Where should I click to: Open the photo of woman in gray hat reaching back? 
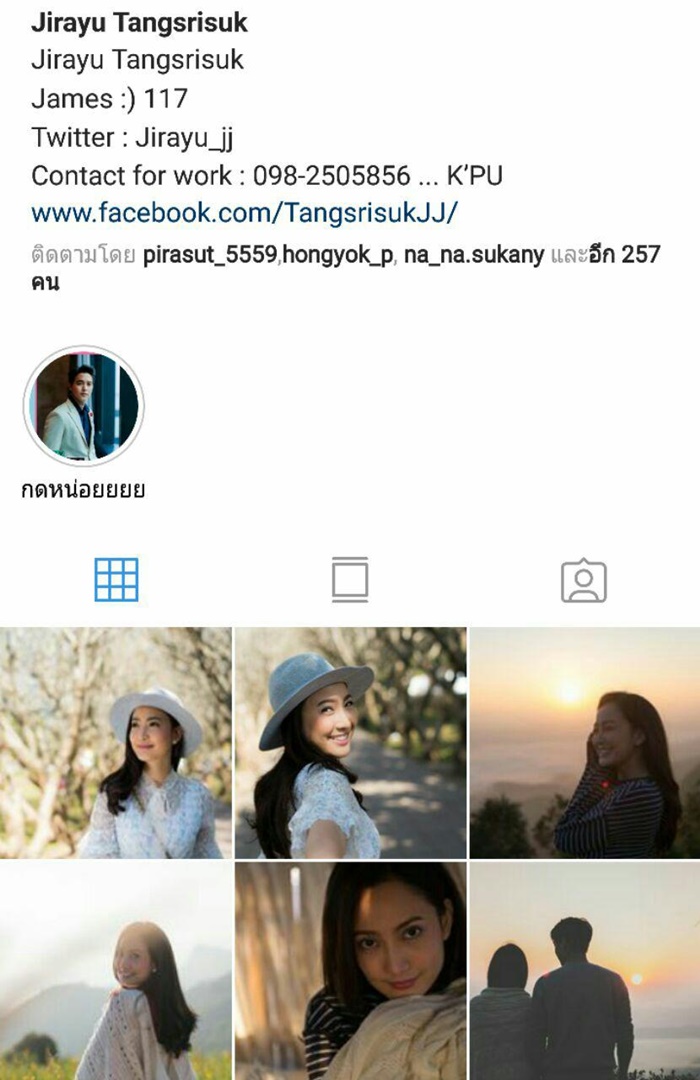click(350, 743)
